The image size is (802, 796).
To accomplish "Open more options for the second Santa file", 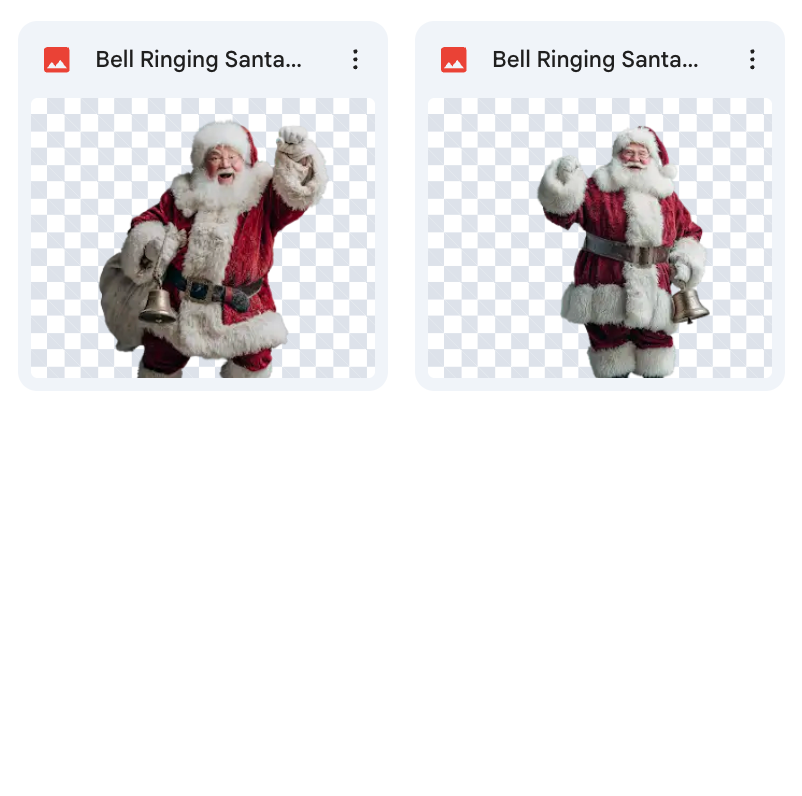I will [x=752, y=60].
